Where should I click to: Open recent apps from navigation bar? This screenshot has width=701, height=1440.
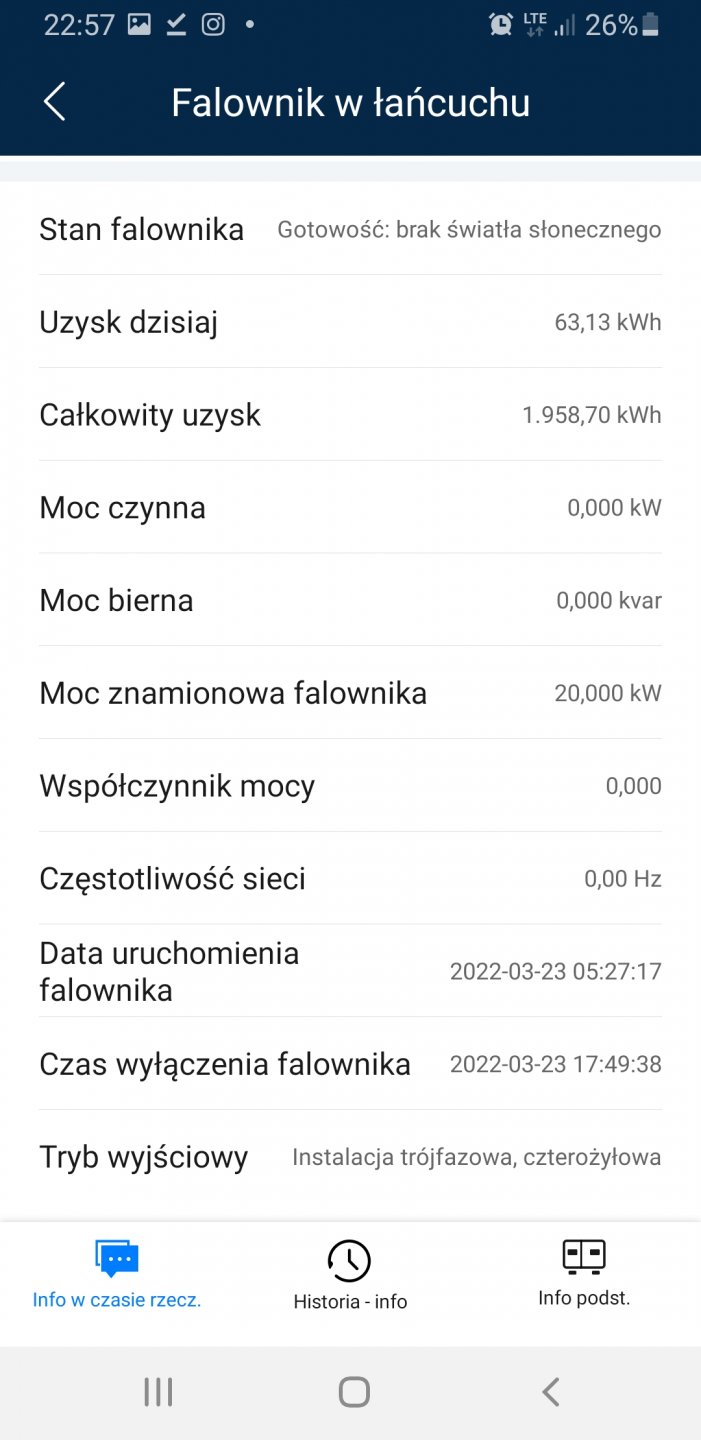[158, 1391]
